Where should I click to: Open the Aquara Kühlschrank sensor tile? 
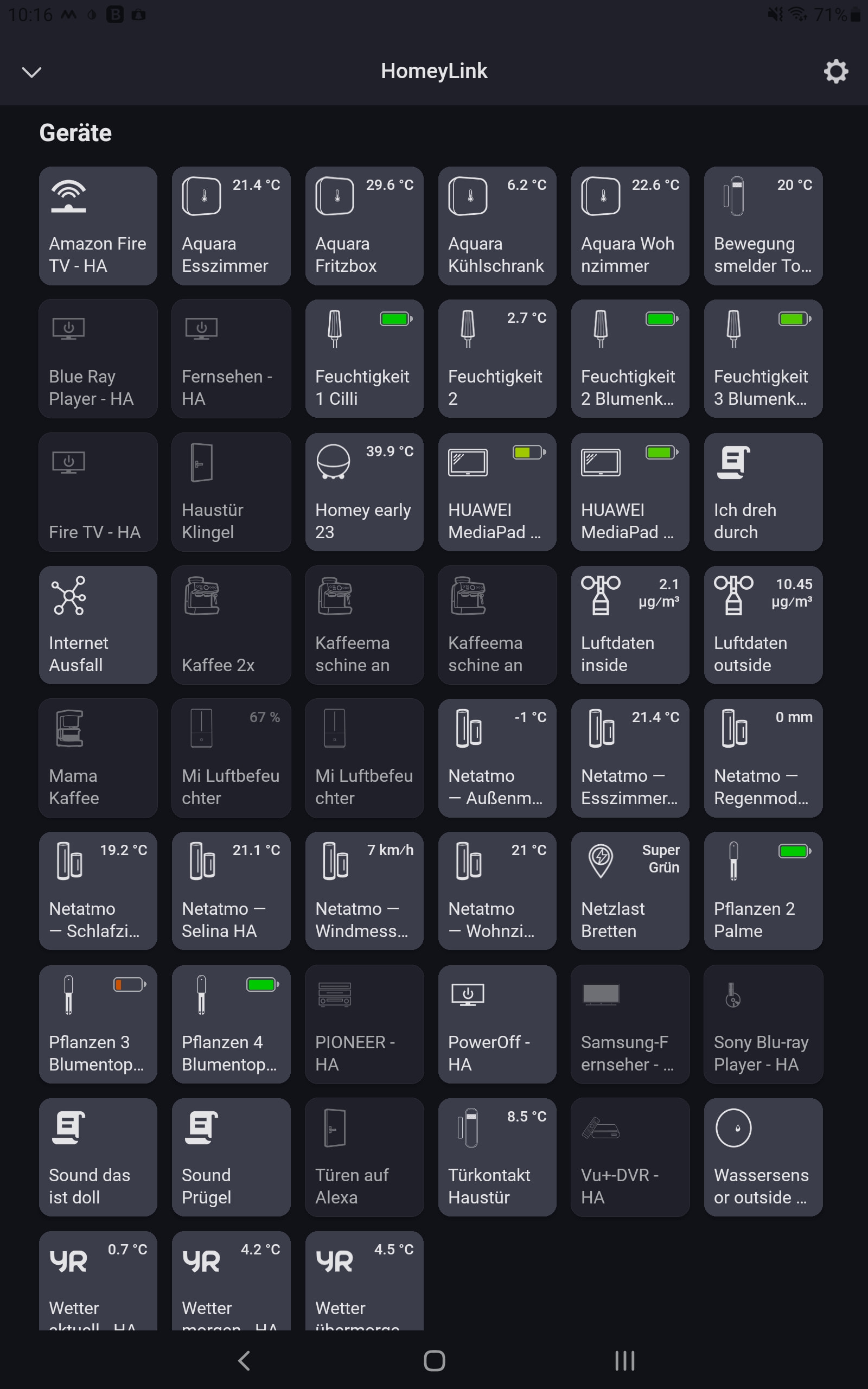pyautogui.click(x=496, y=226)
